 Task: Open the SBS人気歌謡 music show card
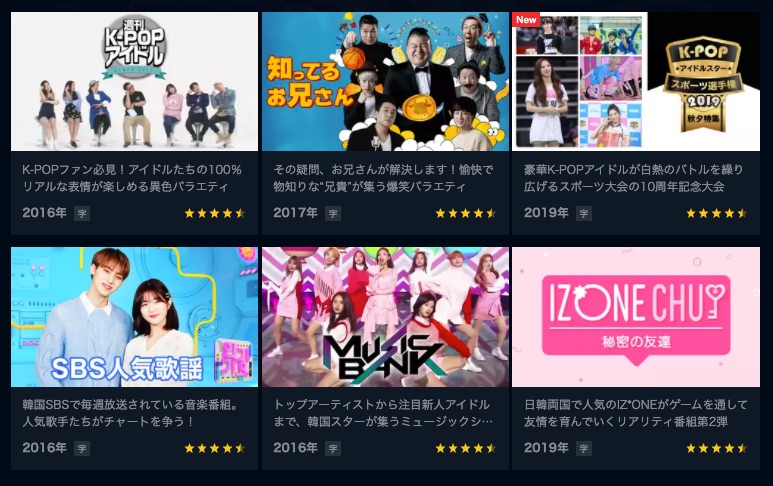click(134, 317)
